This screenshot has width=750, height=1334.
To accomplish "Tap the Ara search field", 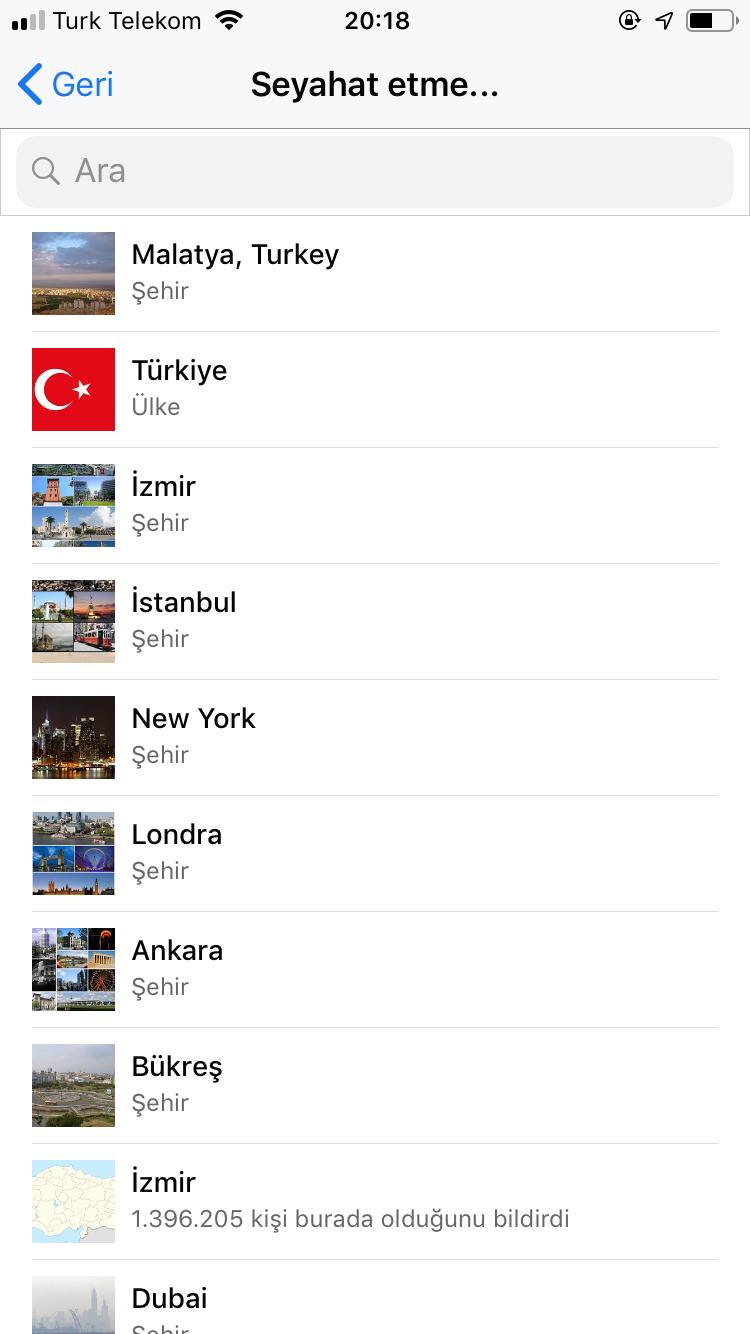I will click(x=375, y=171).
